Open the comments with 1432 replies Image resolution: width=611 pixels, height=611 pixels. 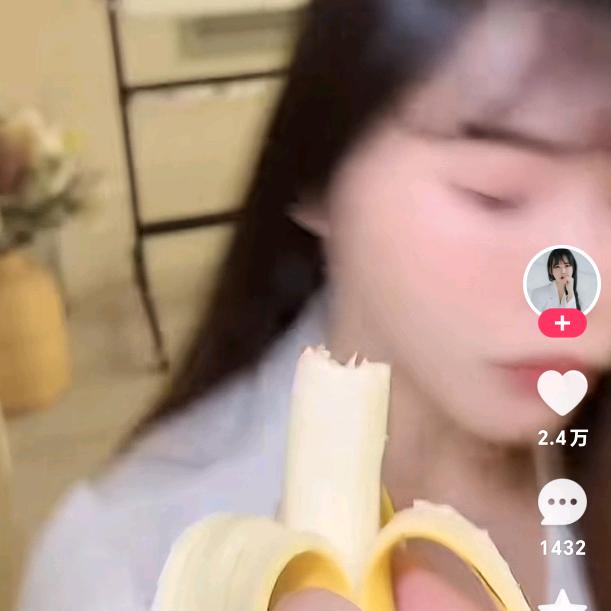point(562,502)
